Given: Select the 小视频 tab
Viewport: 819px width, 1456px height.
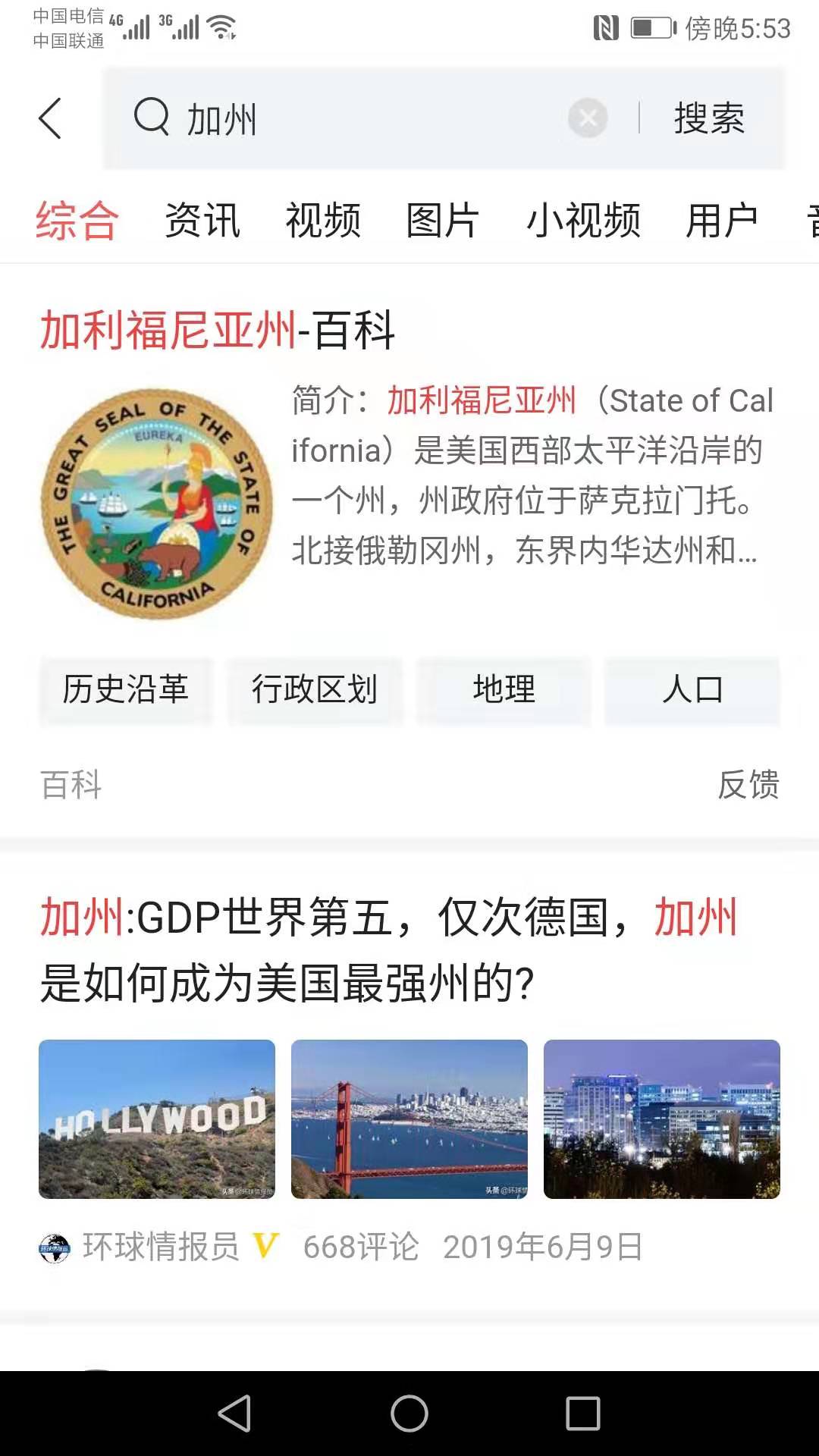Looking at the screenshot, I should click(584, 220).
